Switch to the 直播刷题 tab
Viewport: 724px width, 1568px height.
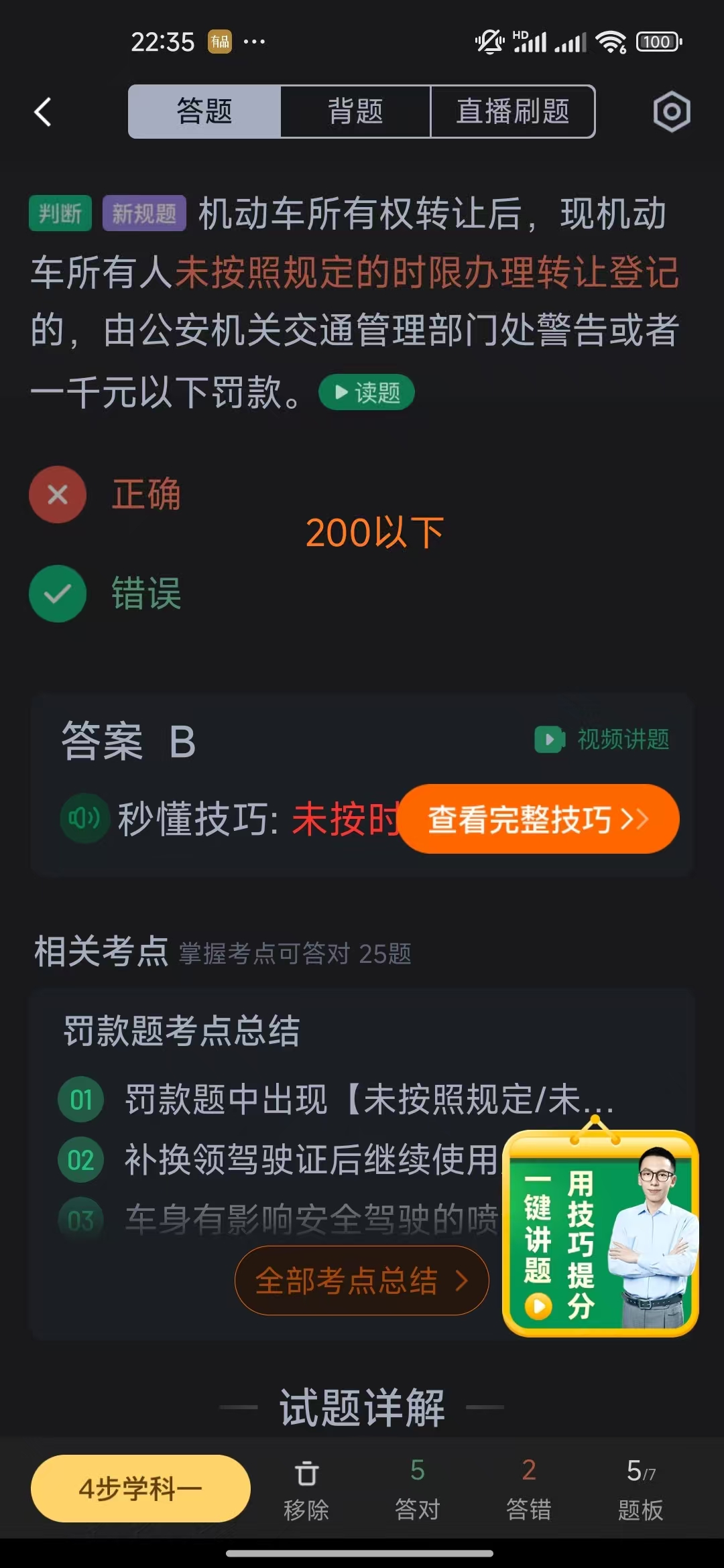click(x=513, y=112)
